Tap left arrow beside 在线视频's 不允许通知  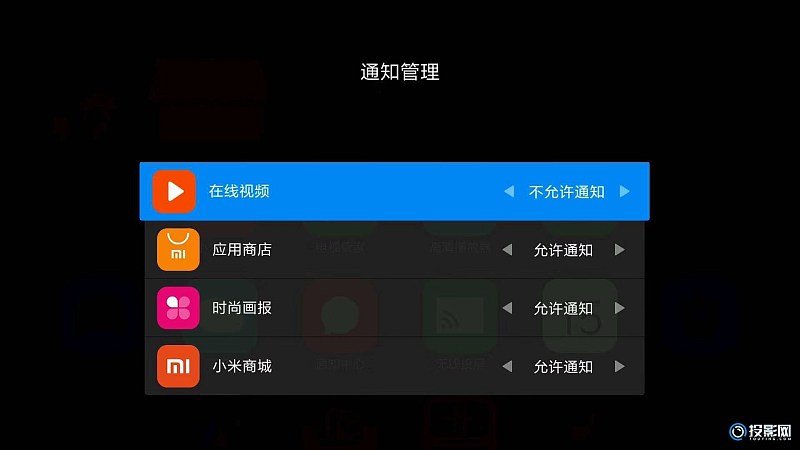[509, 191]
